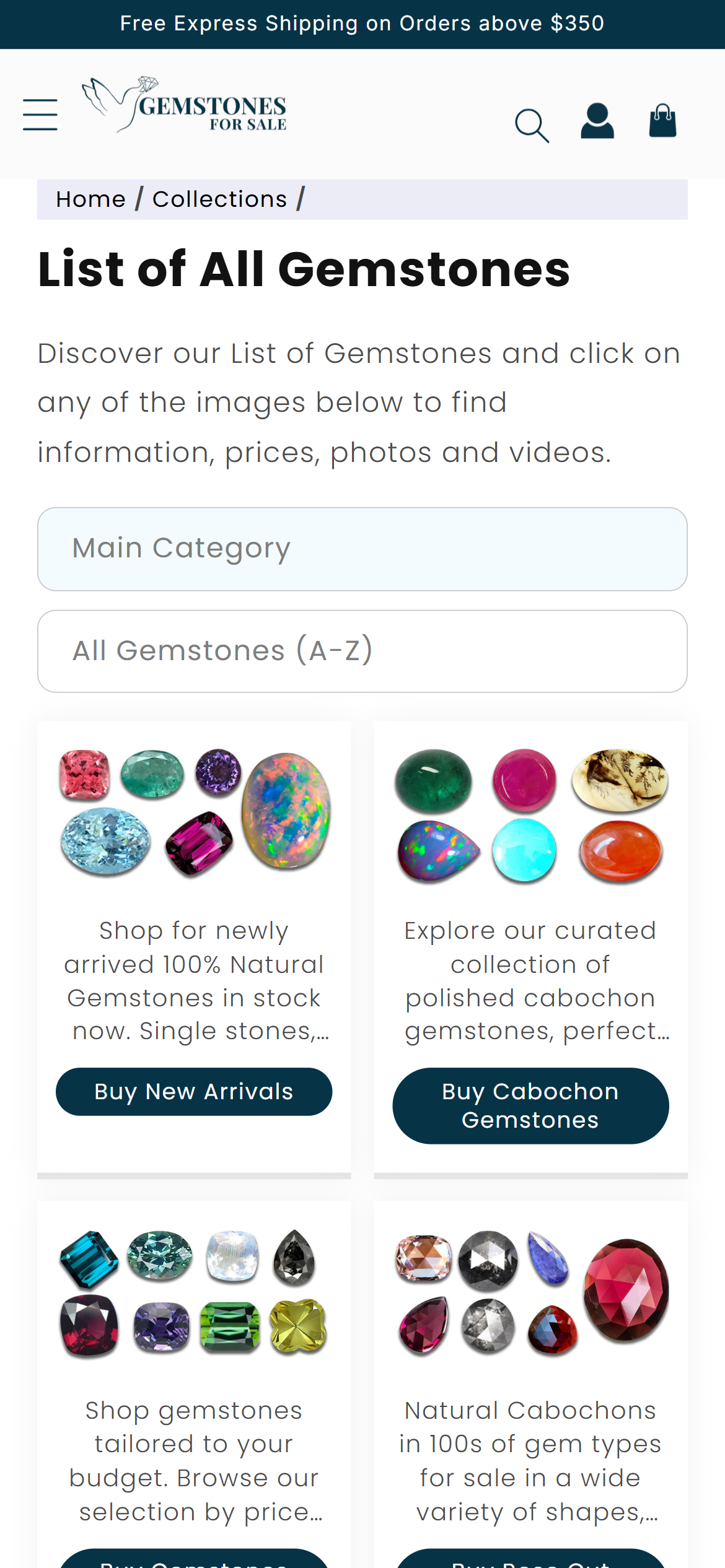Image resolution: width=725 pixels, height=1568 pixels.
Task: Open the search icon
Action: point(532,125)
